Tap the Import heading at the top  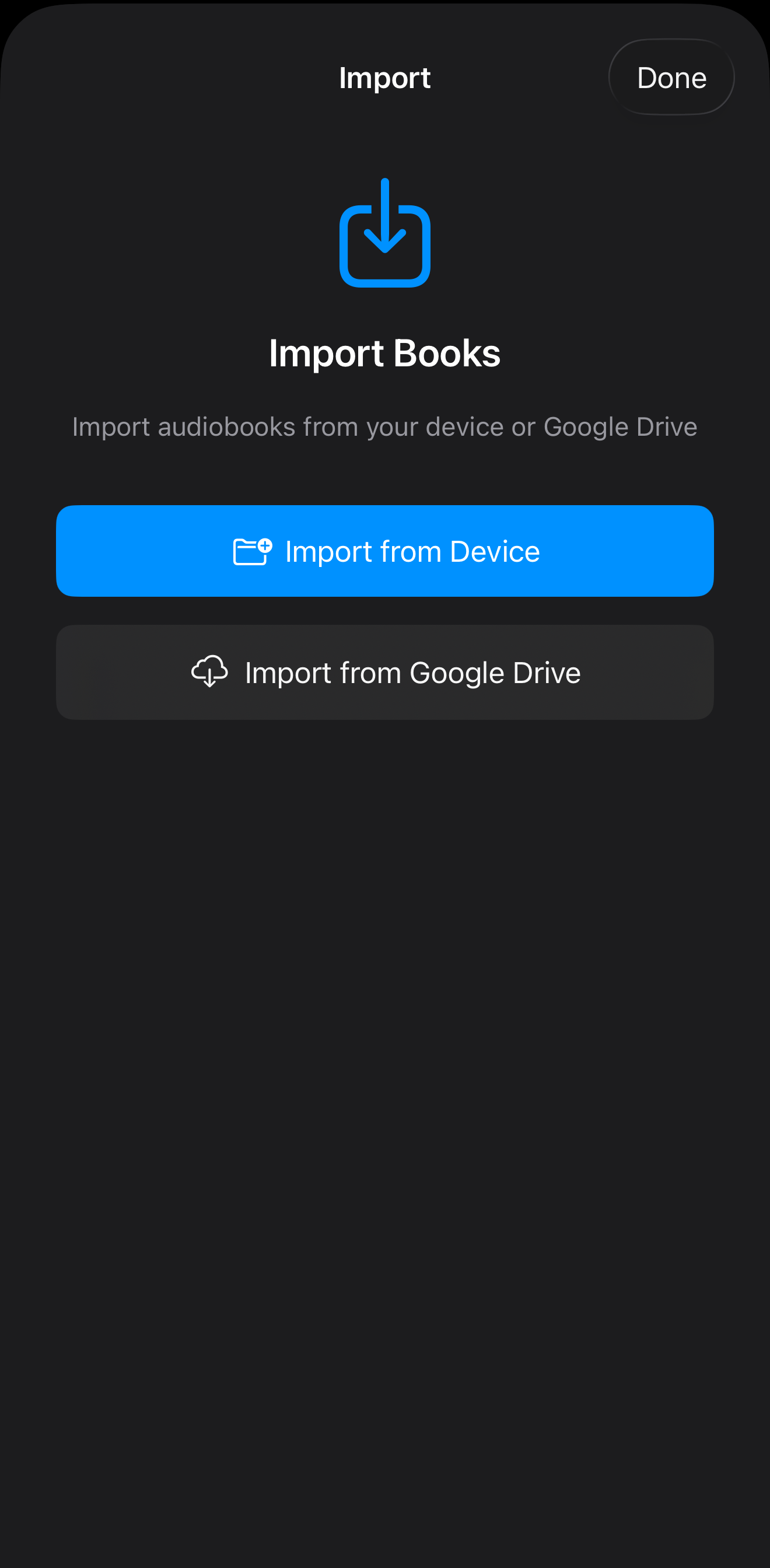384,76
